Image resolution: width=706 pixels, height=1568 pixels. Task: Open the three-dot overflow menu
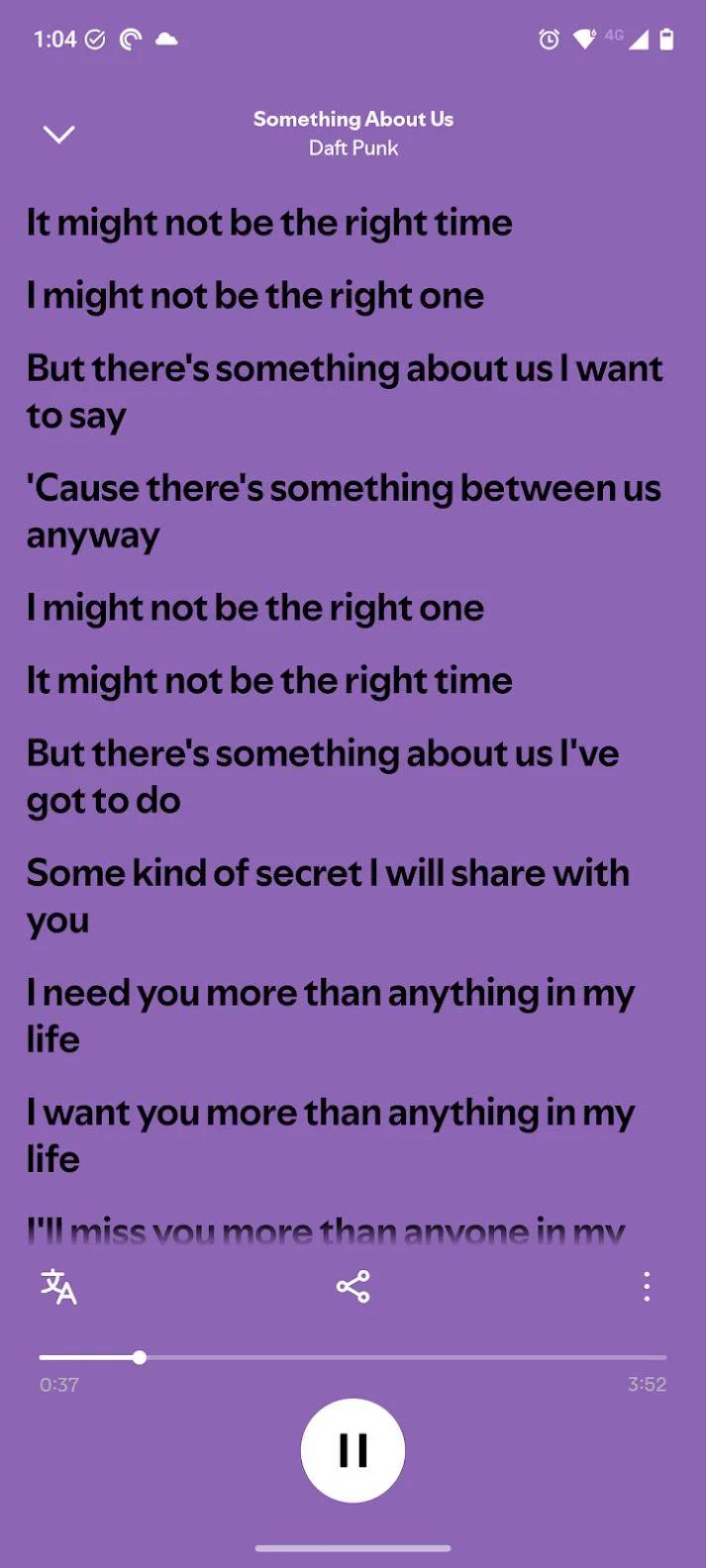pos(647,1287)
